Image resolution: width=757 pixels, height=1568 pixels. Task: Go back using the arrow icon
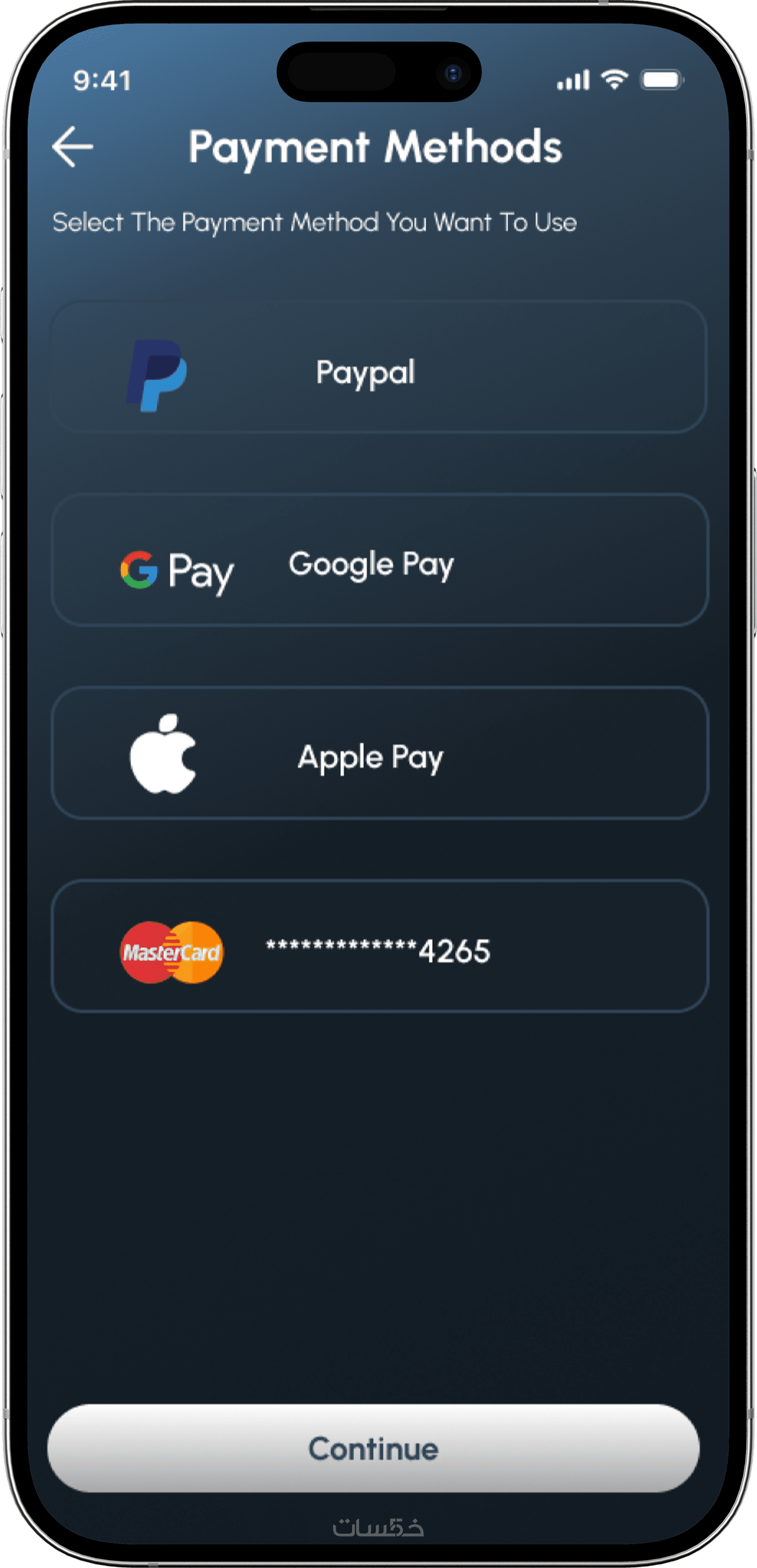point(72,147)
